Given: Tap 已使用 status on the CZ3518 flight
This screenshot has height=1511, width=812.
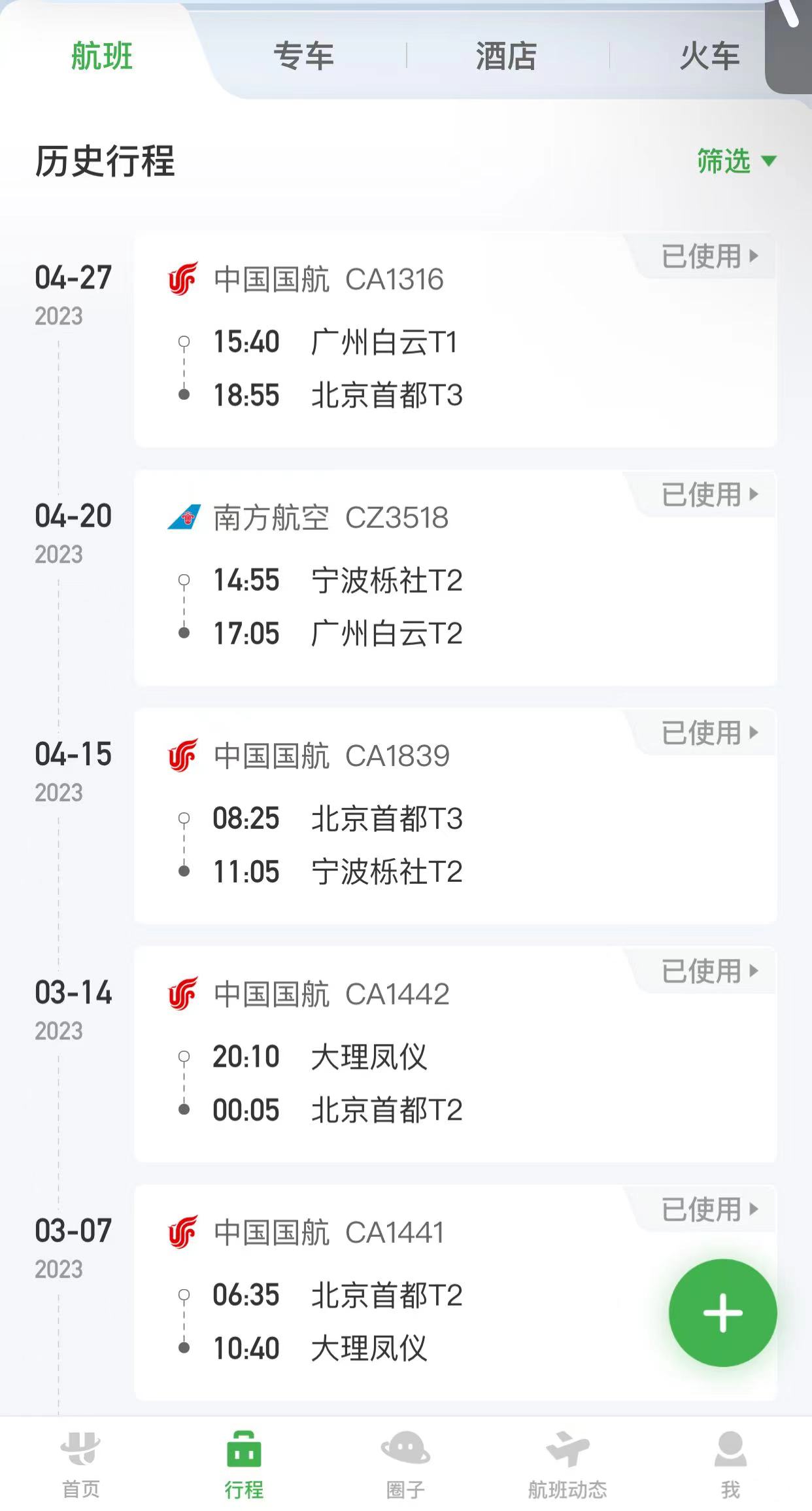Looking at the screenshot, I should 709,495.
